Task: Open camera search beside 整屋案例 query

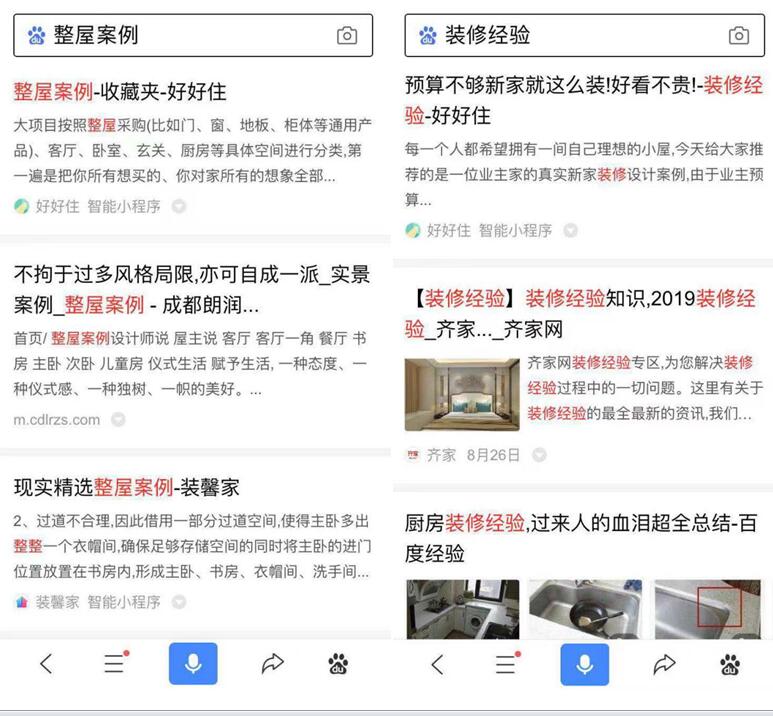Action: tap(347, 36)
